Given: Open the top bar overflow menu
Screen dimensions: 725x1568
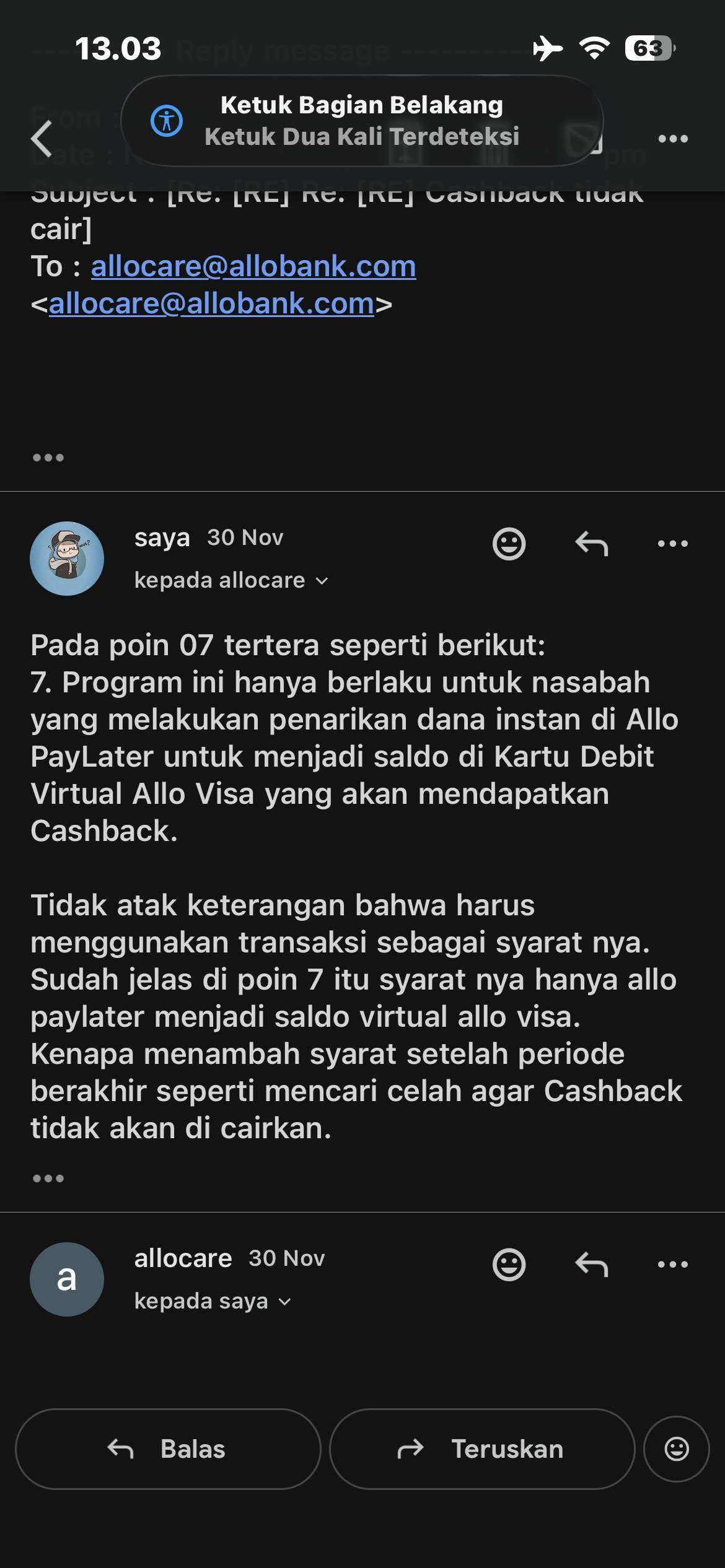Looking at the screenshot, I should point(673,139).
